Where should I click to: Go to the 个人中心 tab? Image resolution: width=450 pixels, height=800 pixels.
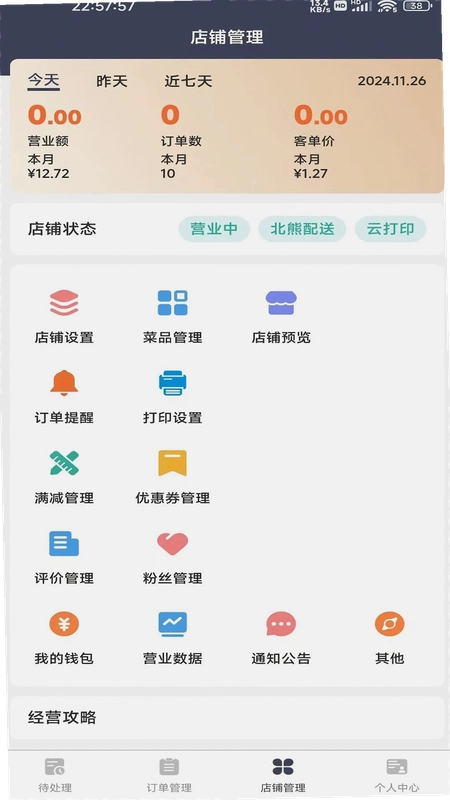pyautogui.click(x=396, y=775)
